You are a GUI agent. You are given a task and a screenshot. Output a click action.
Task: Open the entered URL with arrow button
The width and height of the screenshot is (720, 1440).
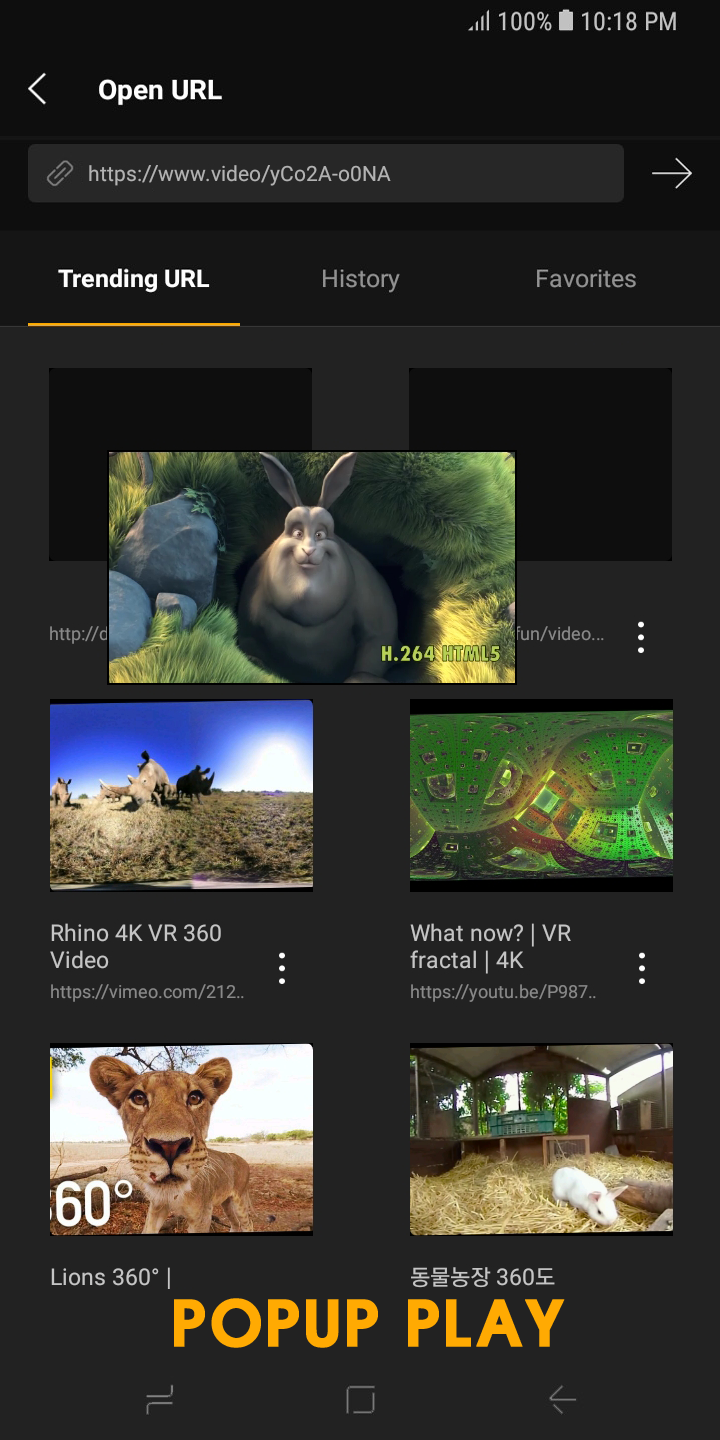coord(671,174)
